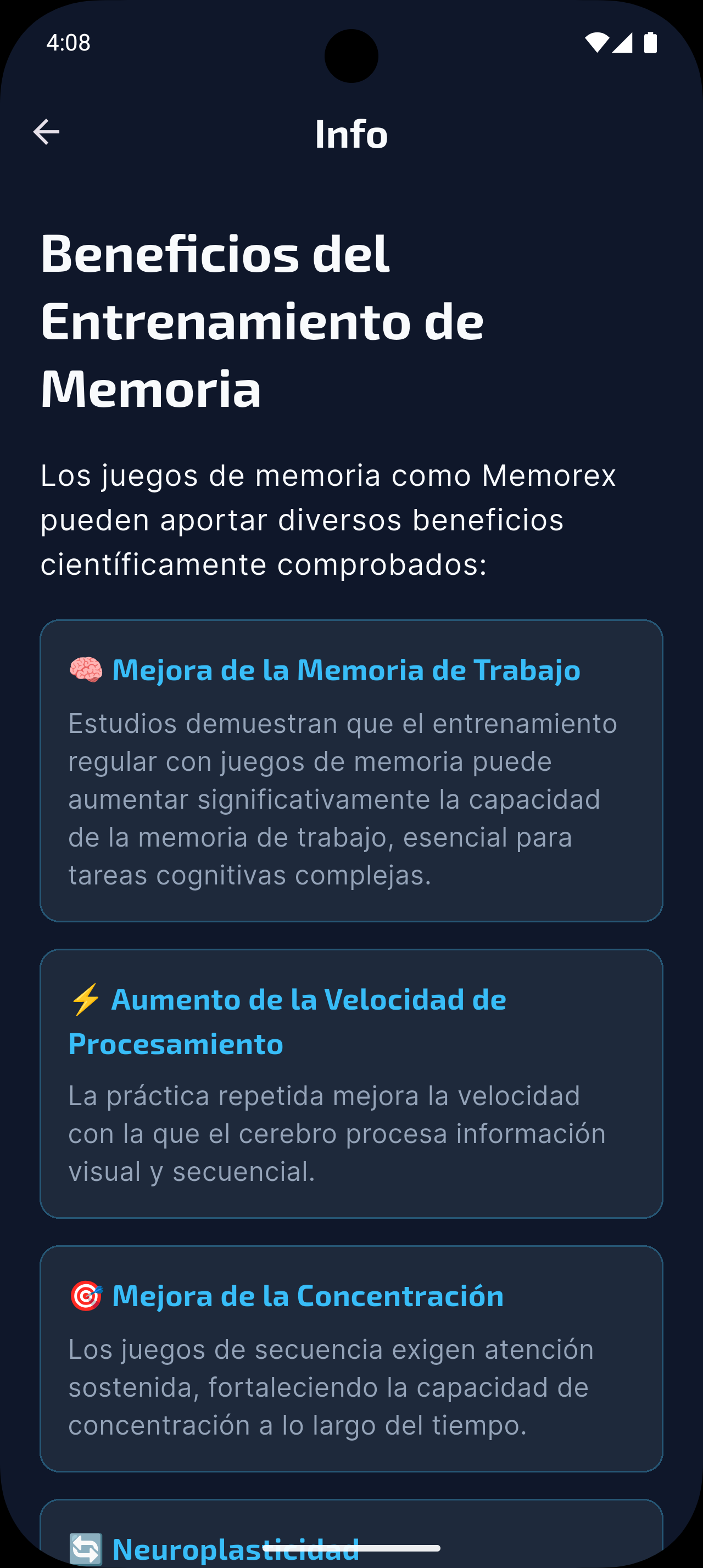703x1568 pixels.
Task: Tap the lightning bolt icon
Action: click(x=85, y=999)
